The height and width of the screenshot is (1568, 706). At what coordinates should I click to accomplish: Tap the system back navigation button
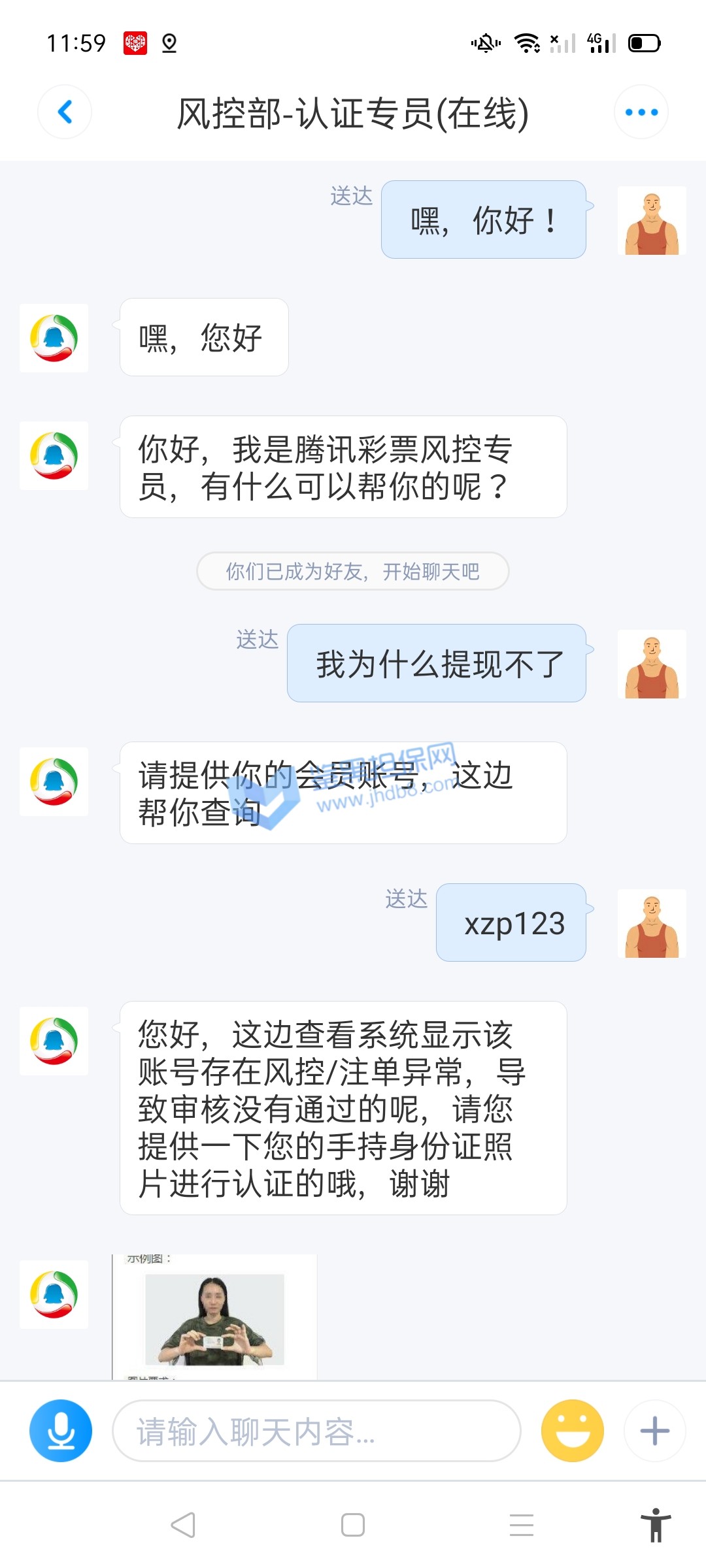[x=183, y=1525]
